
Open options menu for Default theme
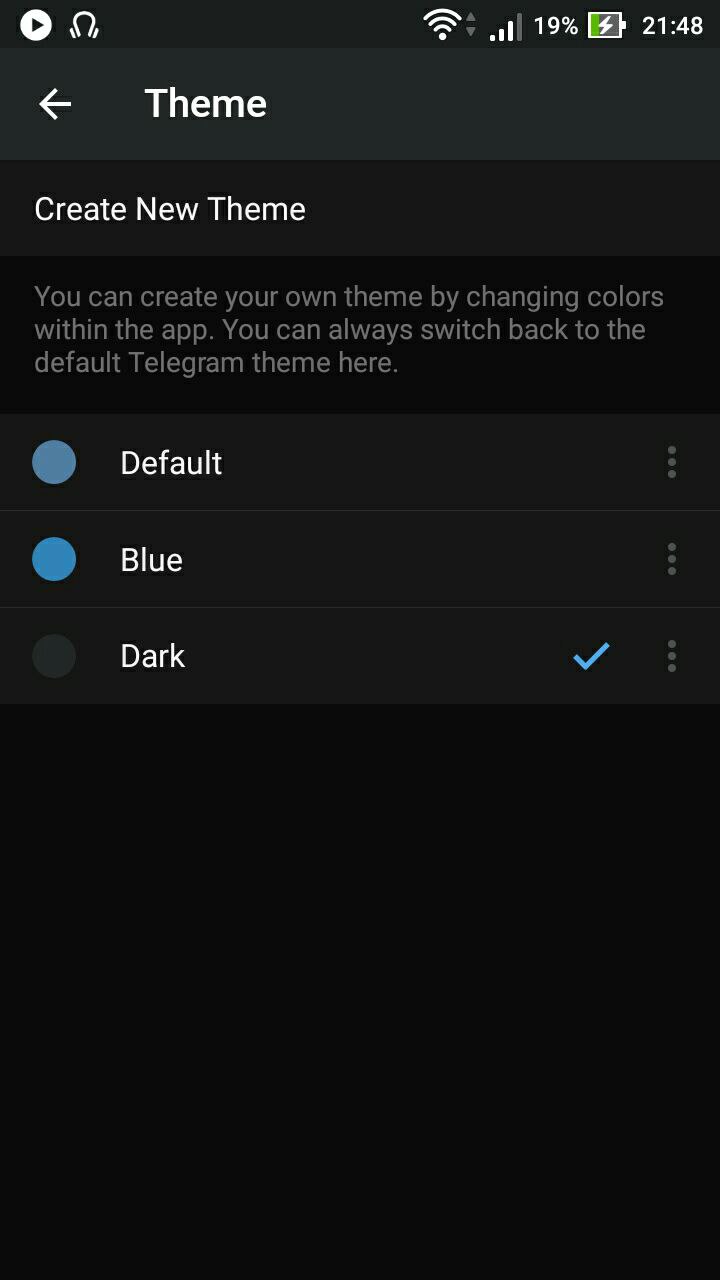(671, 463)
